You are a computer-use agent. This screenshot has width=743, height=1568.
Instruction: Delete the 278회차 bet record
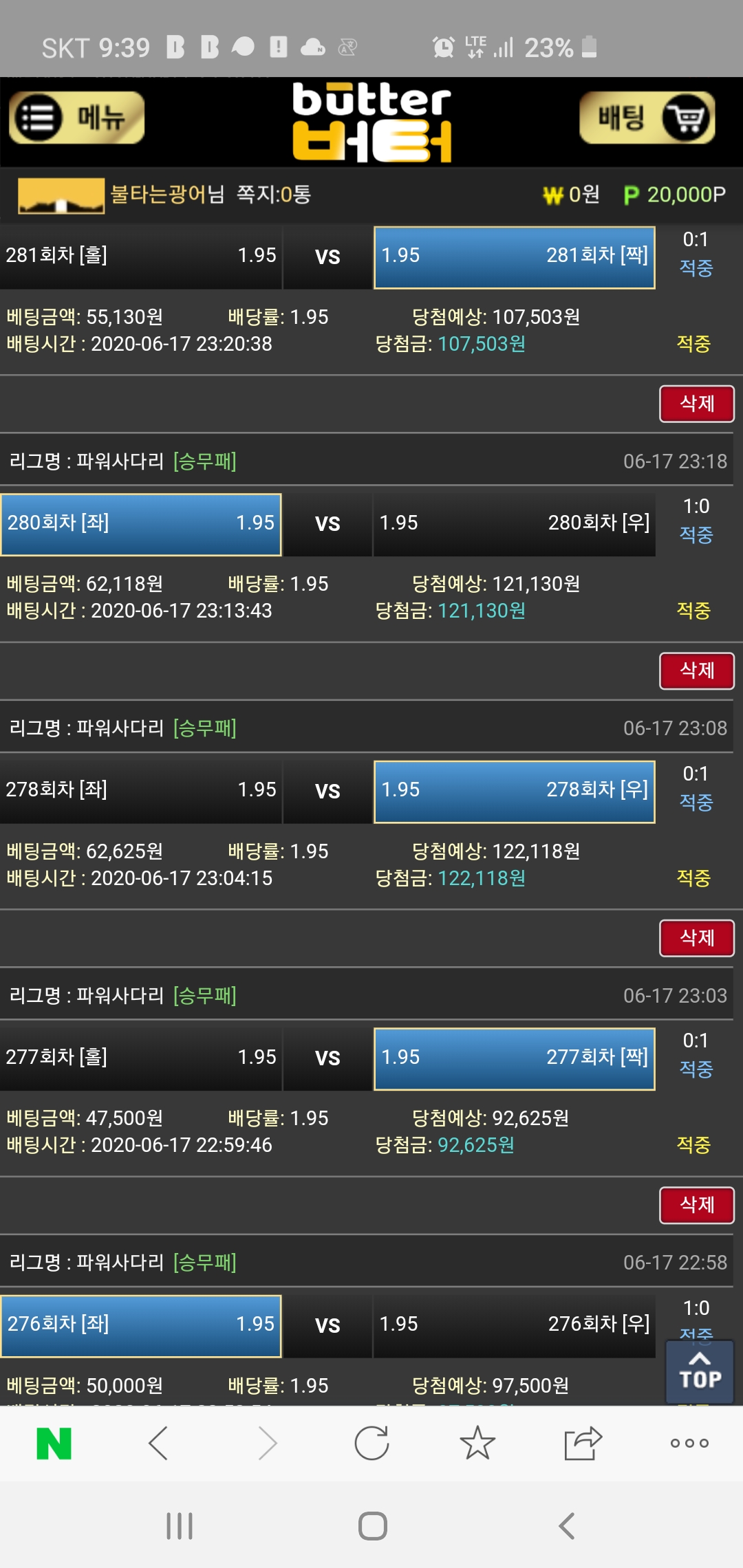point(696,938)
